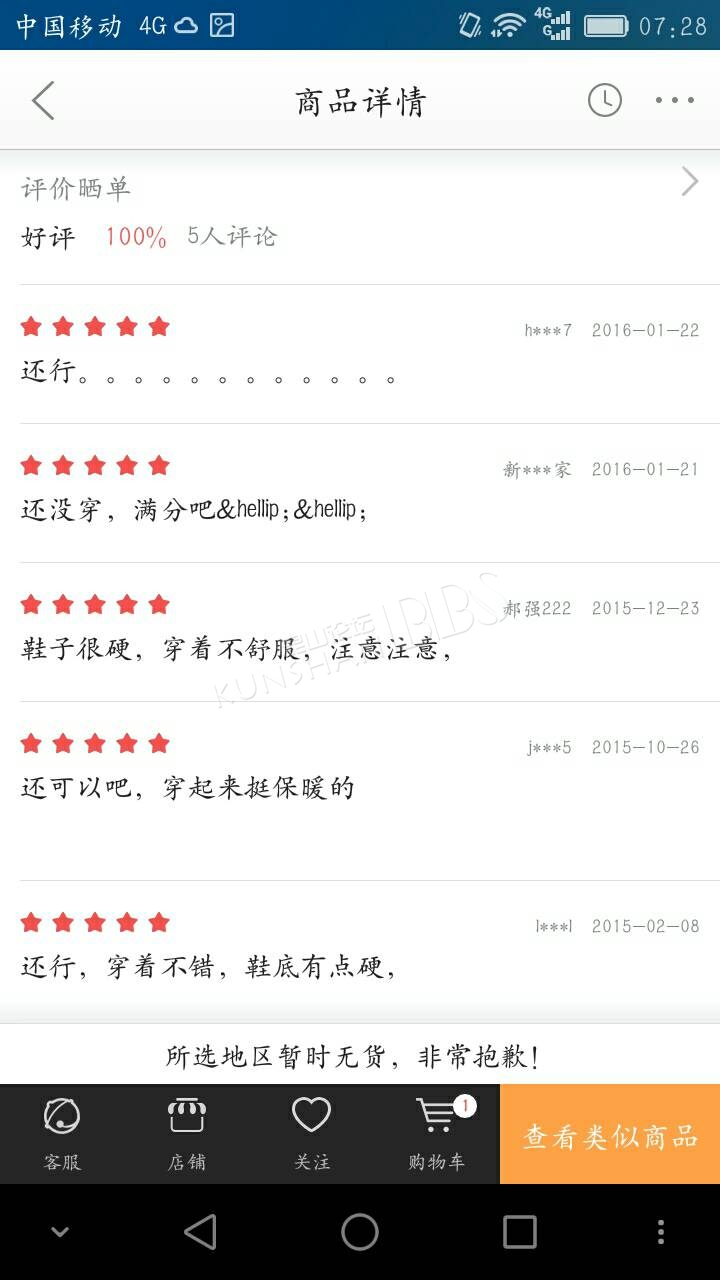The width and height of the screenshot is (720, 1280).
Task: Tap 查看类似商品 to view similar items
Action: pyautogui.click(x=610, y=1134)
